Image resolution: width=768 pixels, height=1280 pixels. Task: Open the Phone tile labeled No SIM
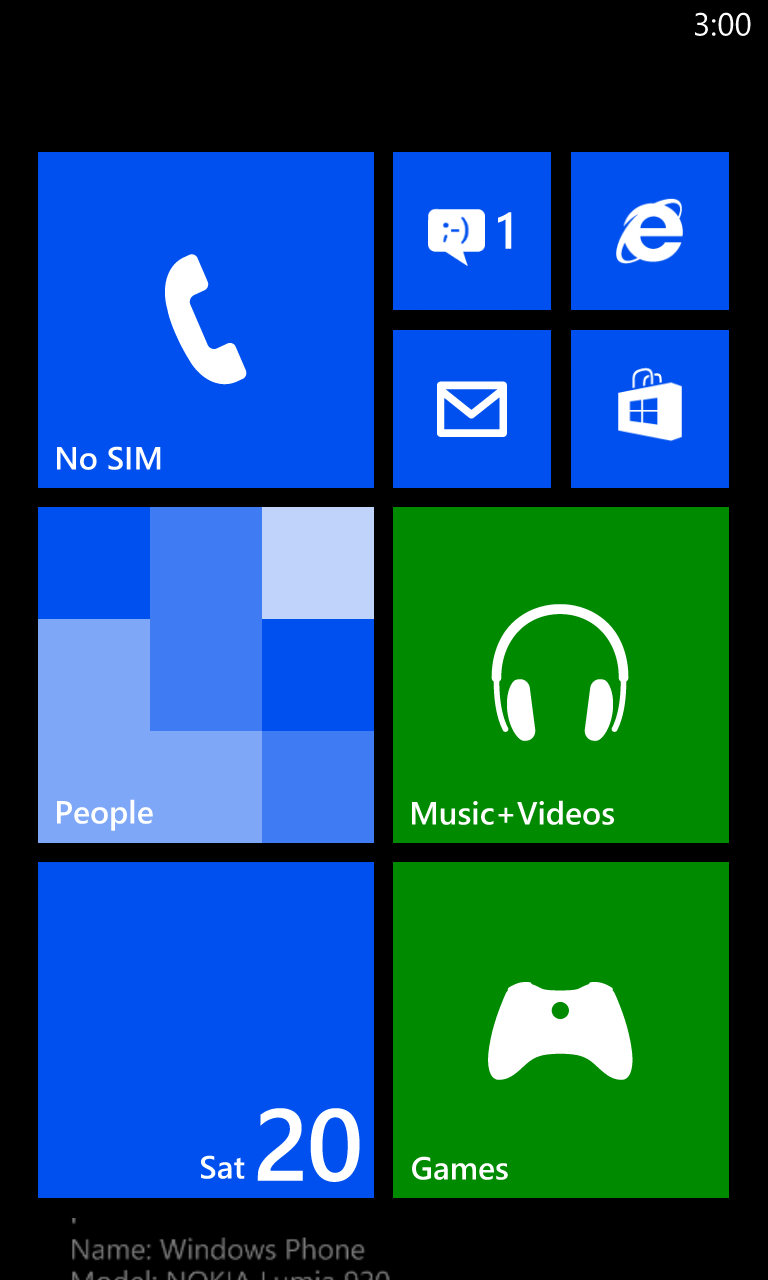pos(205,319)
